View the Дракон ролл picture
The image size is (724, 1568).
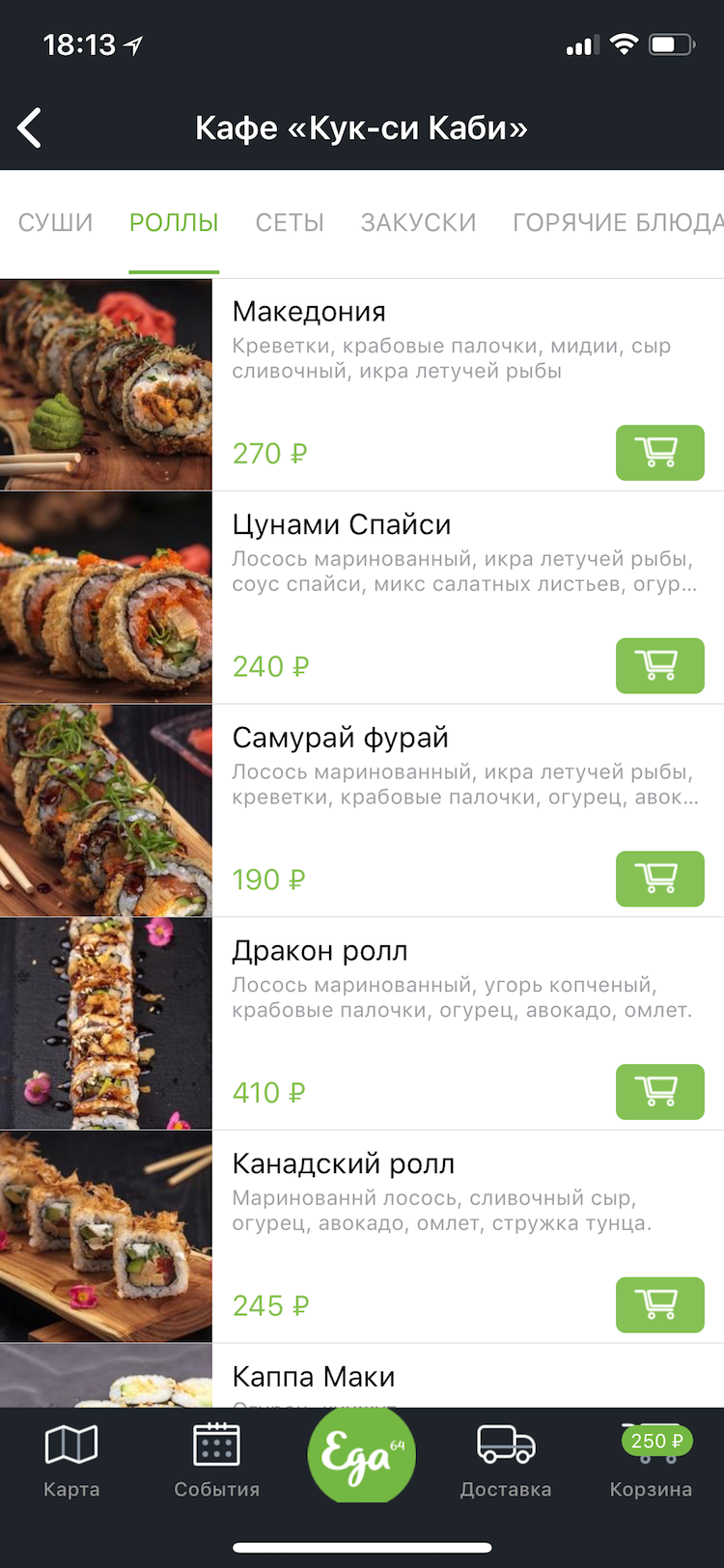(x=105, y=1023)
